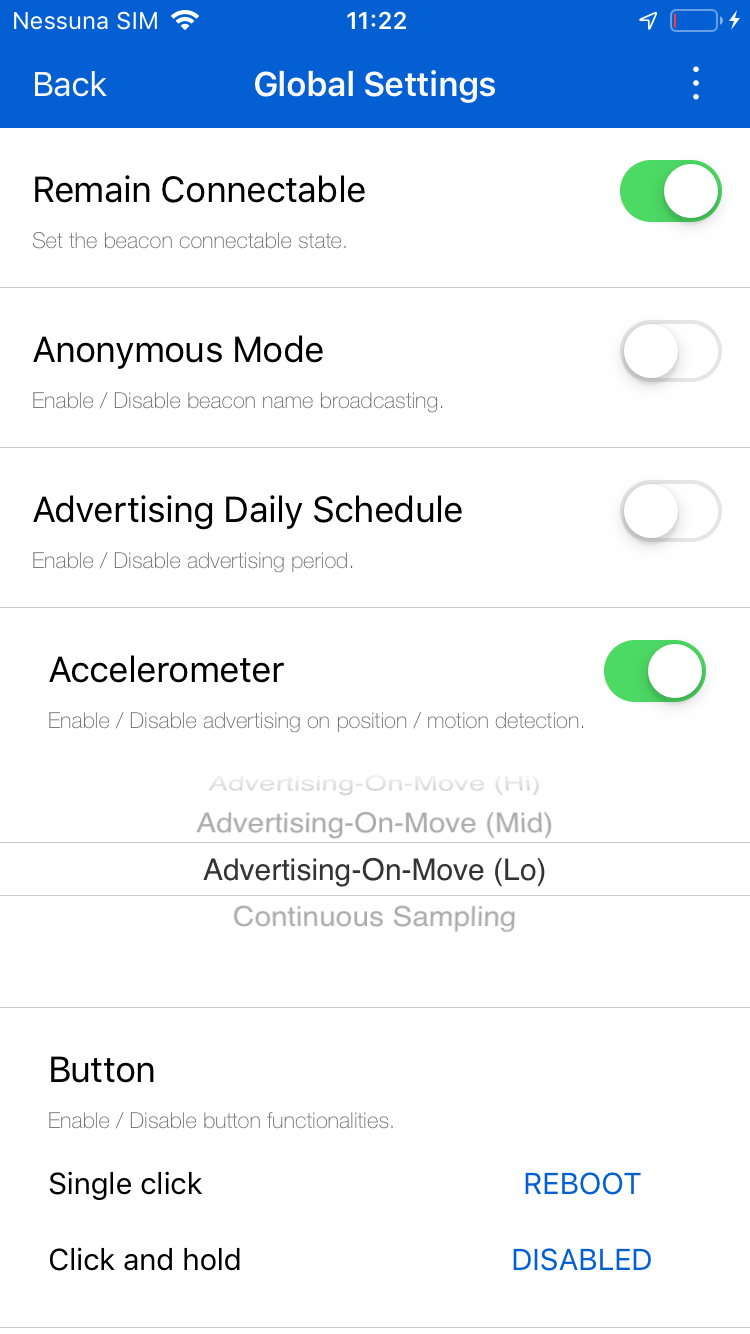Change Click and hold DISABLED action
Viewport: 750px width, 1334px height.
[582, 1260]
